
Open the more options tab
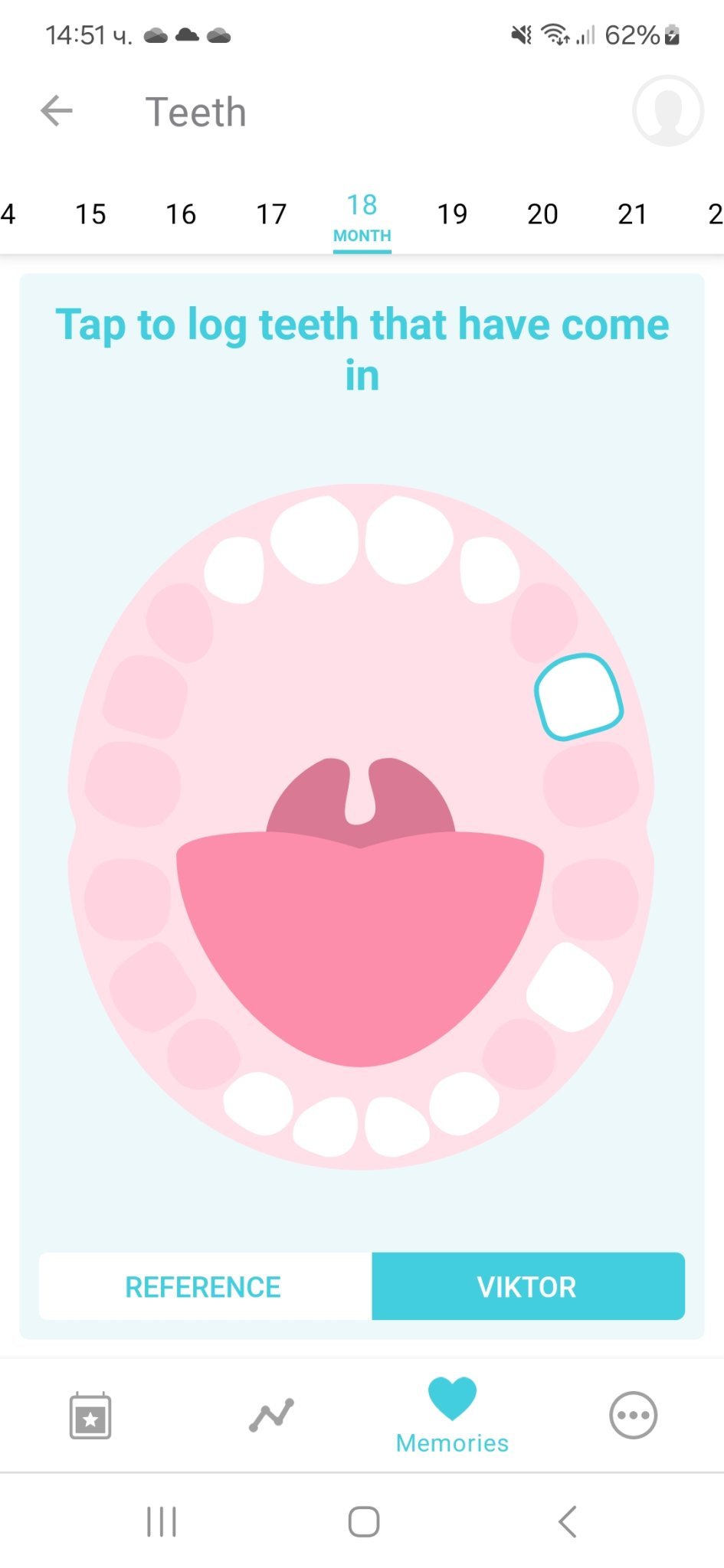(x=633, y=1415)
